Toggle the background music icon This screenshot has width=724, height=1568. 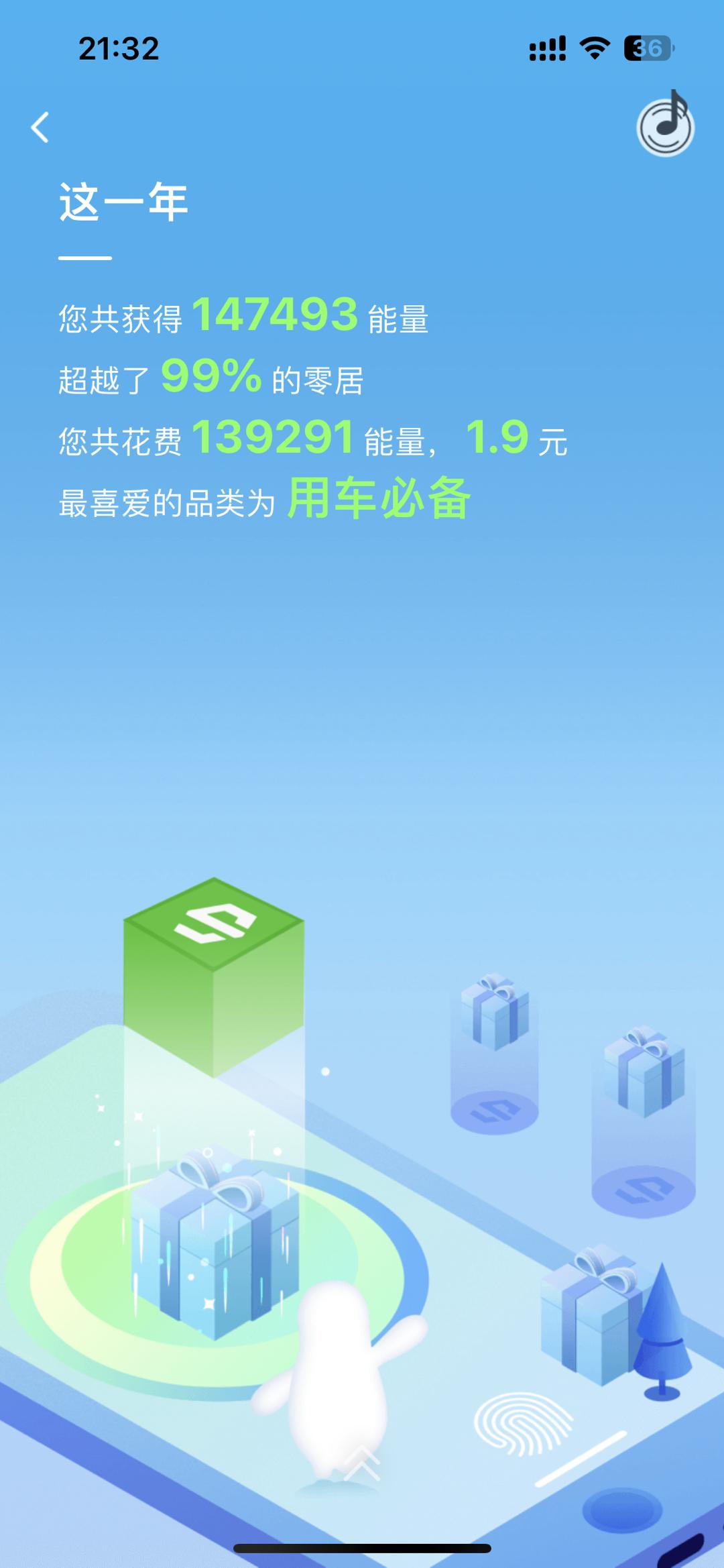point(665,125)
